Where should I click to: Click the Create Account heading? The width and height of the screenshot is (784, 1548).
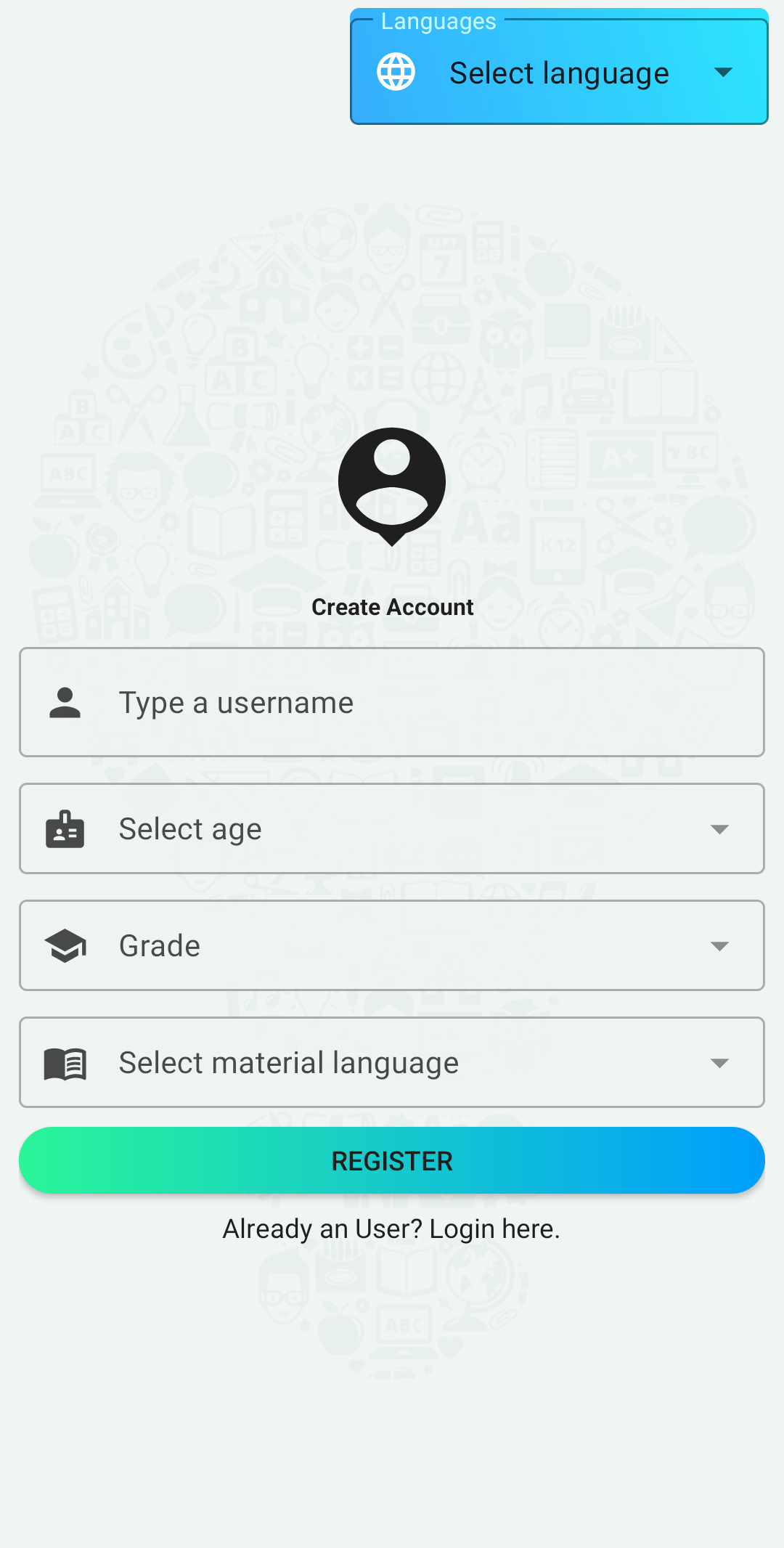coord(392,607)
